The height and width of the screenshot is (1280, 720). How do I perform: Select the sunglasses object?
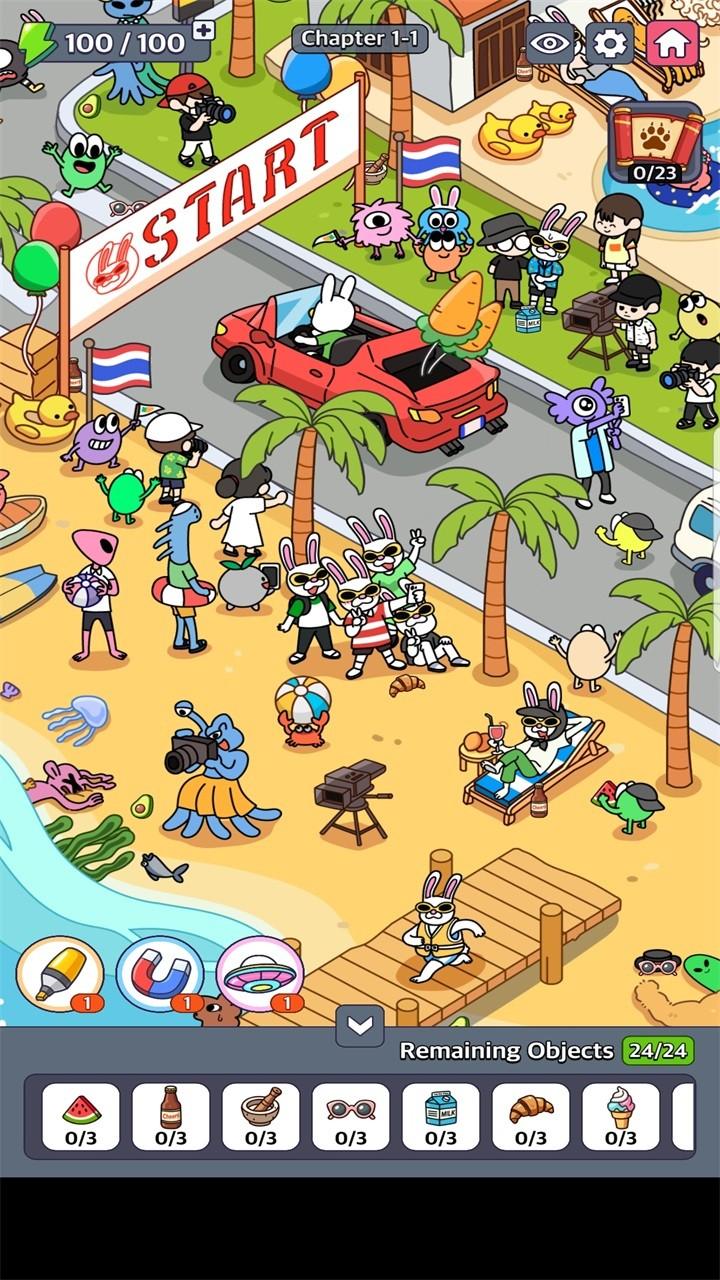pos(351,1116)
